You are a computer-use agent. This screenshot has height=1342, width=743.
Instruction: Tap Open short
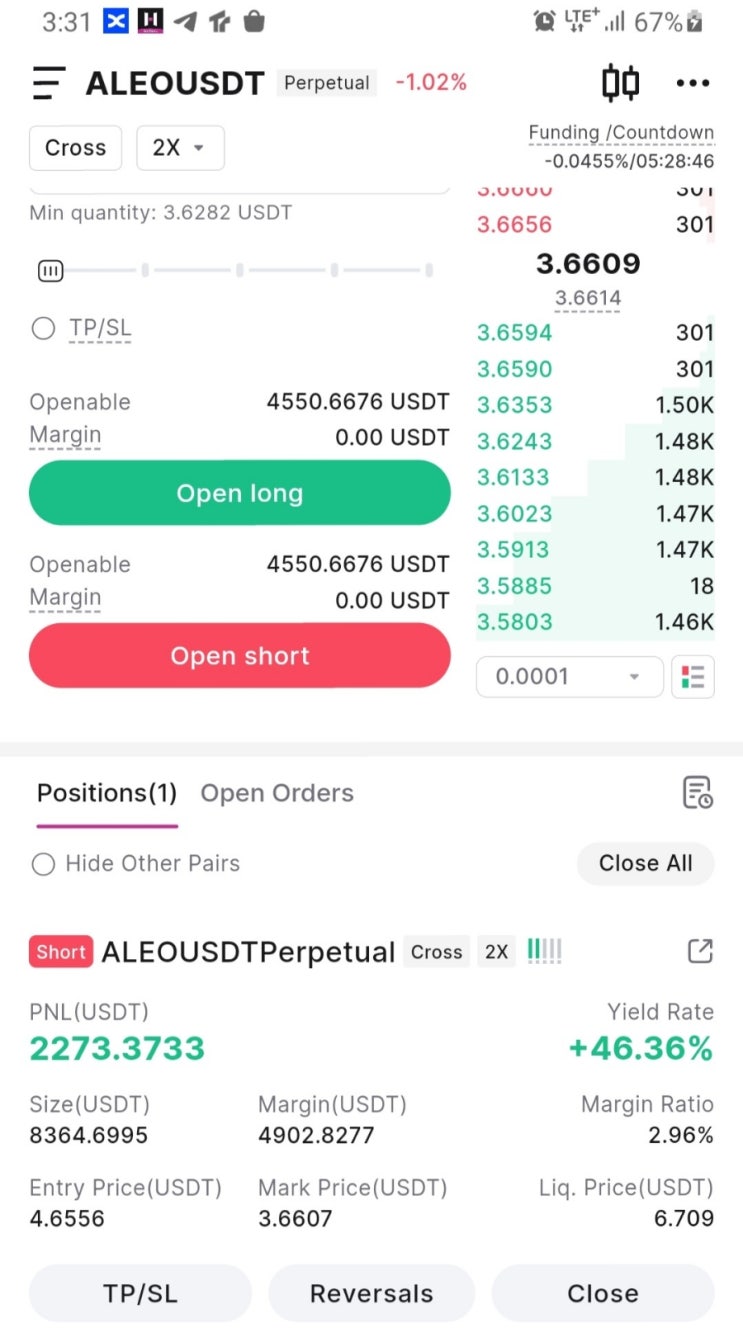[x=240, y=656]
